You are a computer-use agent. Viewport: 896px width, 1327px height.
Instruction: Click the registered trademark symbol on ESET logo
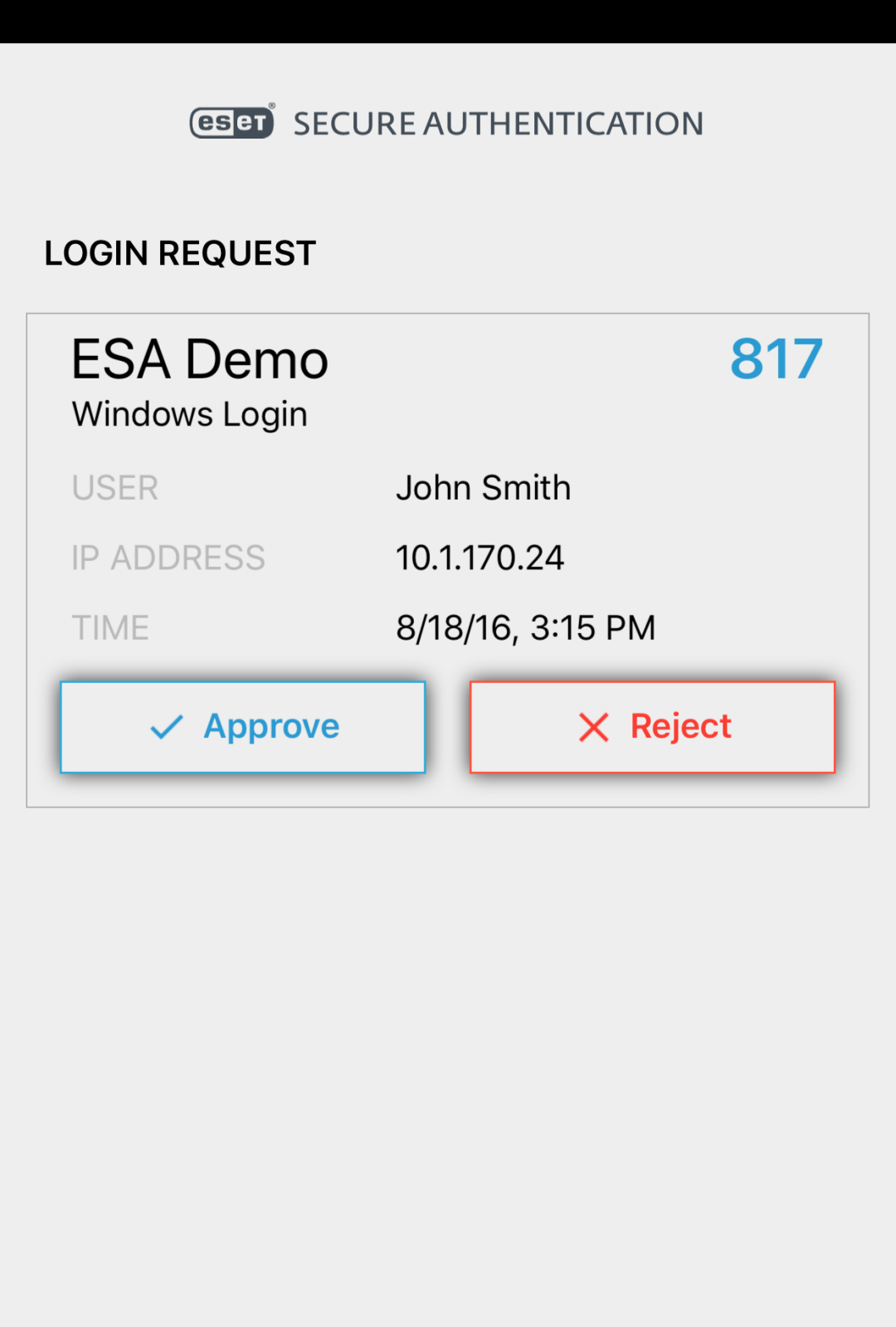click(x=272, y=106)
